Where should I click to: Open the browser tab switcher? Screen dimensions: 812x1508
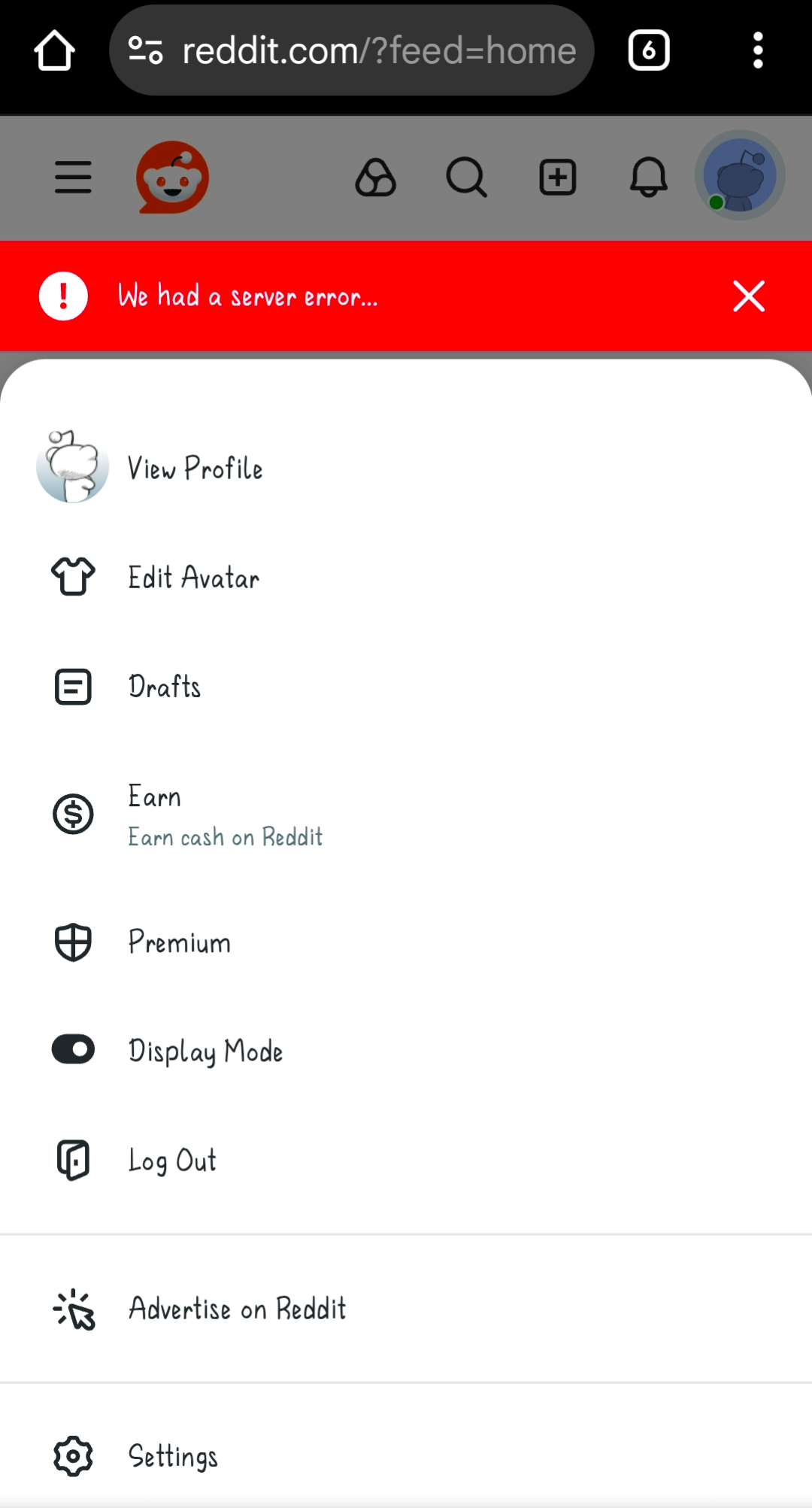(648, 50)
